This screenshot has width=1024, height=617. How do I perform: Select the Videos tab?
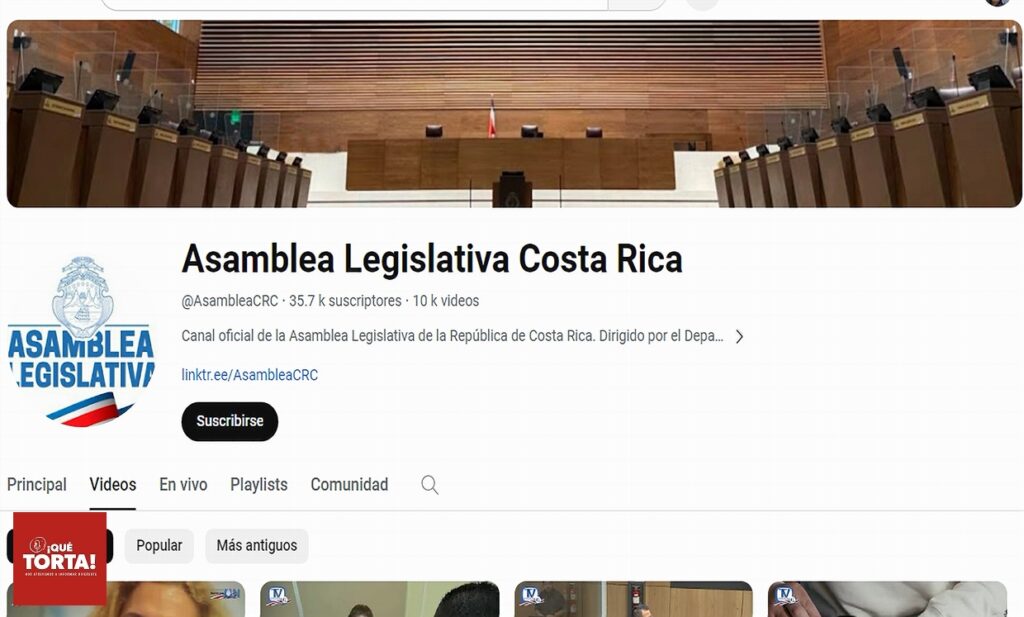coord(113,485)
